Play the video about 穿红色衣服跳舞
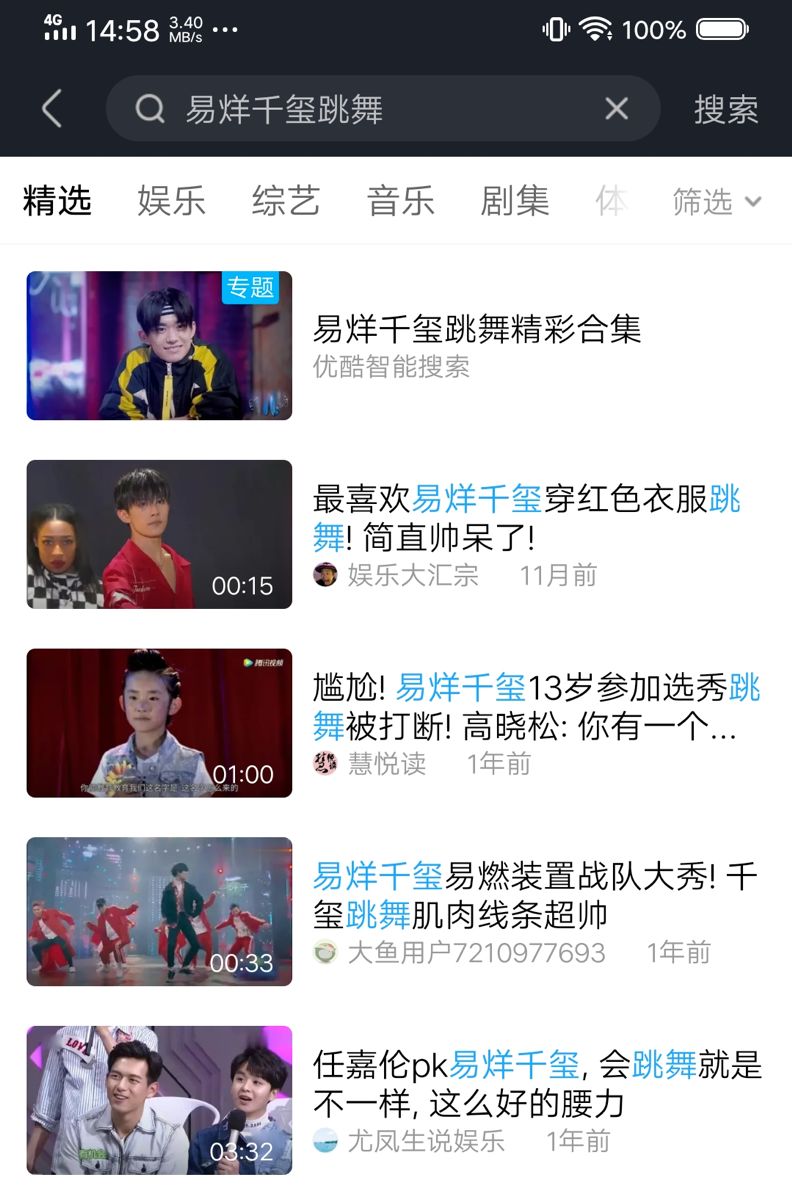The image size is (792, 1202). 526,518
